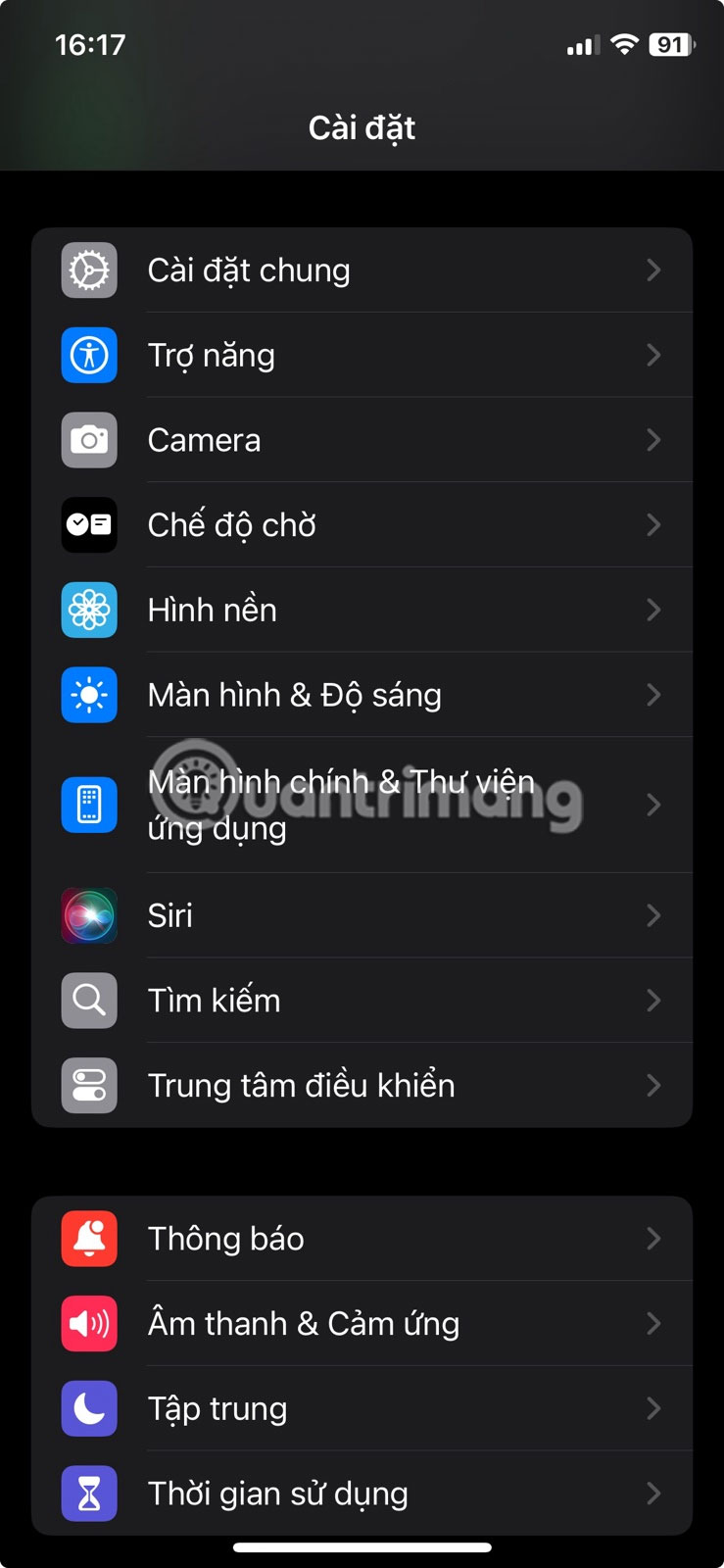Open Màn hình chính & Thư viện ứng dụng chevron
The width and height of the screenshot is (724, 1568).
tap(654, 805)
